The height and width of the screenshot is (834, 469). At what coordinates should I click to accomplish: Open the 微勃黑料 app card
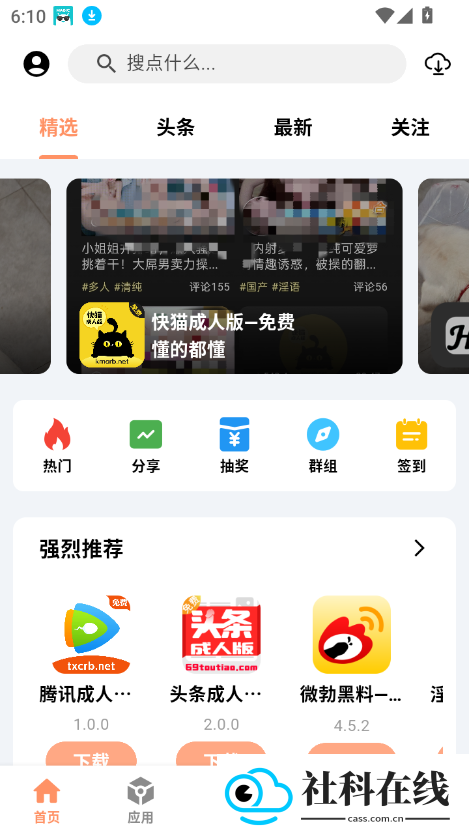click(351, 663)
